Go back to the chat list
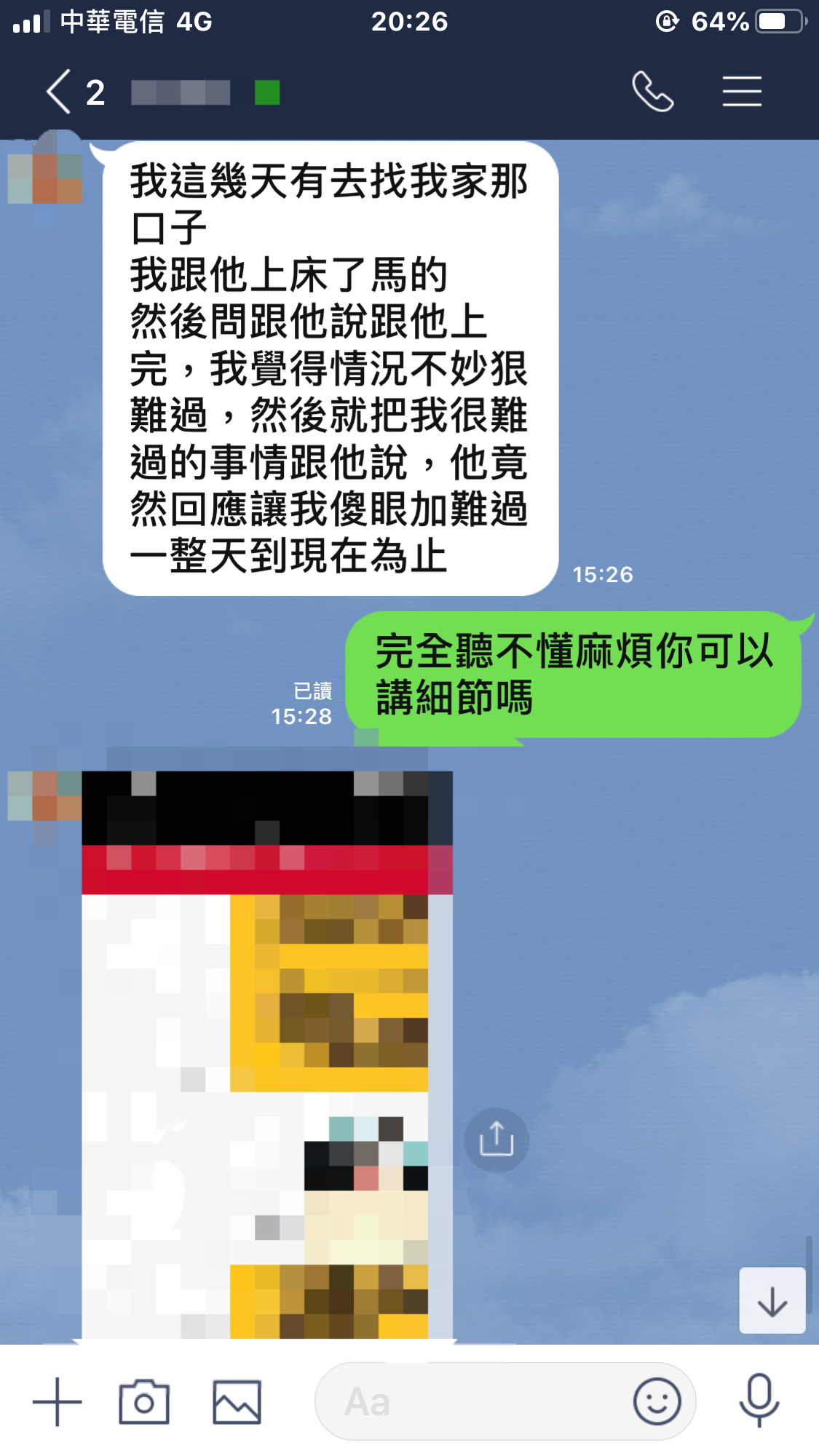The image size is (819, 1456). click(59, 92)
